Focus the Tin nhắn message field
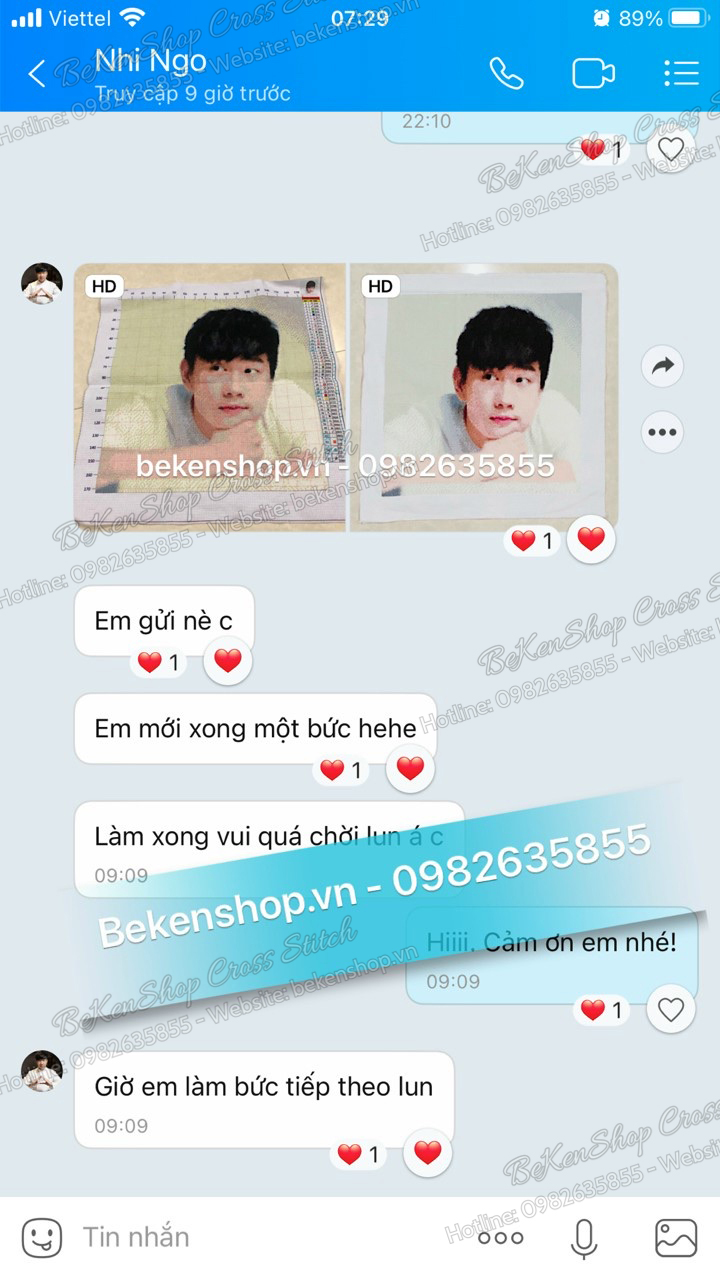Screen dimensions: 720x1280 pos(260,1237)
